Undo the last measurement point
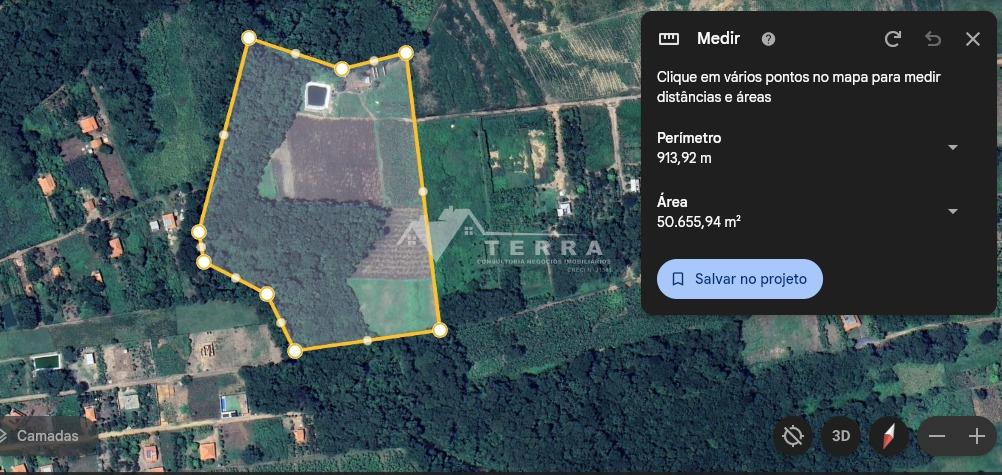 pos(933,39)
